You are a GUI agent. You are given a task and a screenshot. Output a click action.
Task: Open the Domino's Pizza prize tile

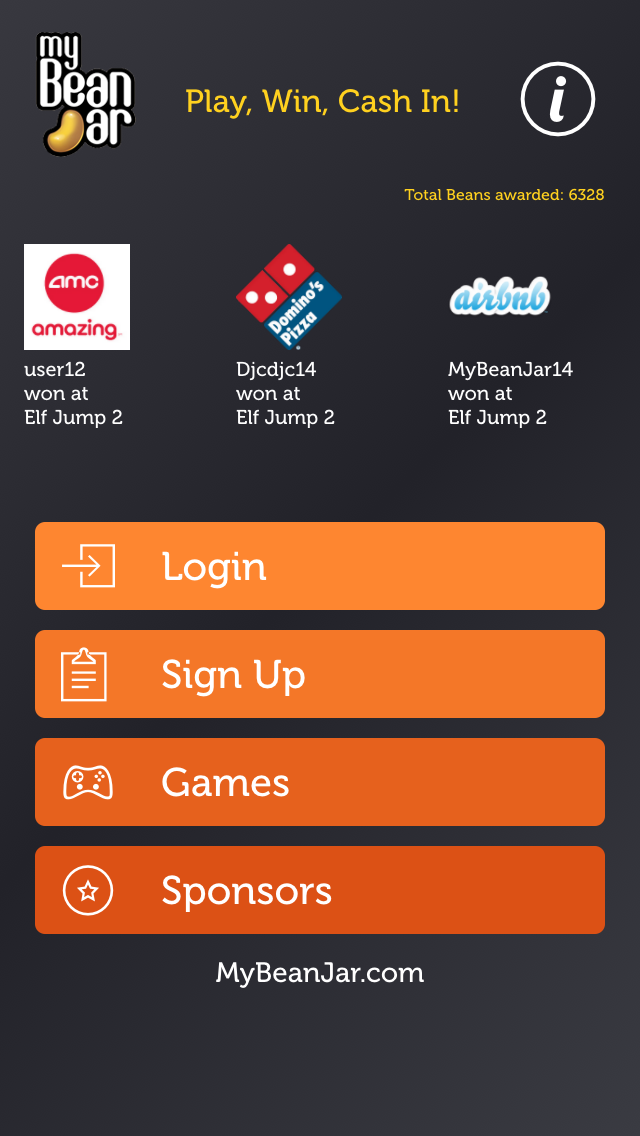click(x=288, y=297)
